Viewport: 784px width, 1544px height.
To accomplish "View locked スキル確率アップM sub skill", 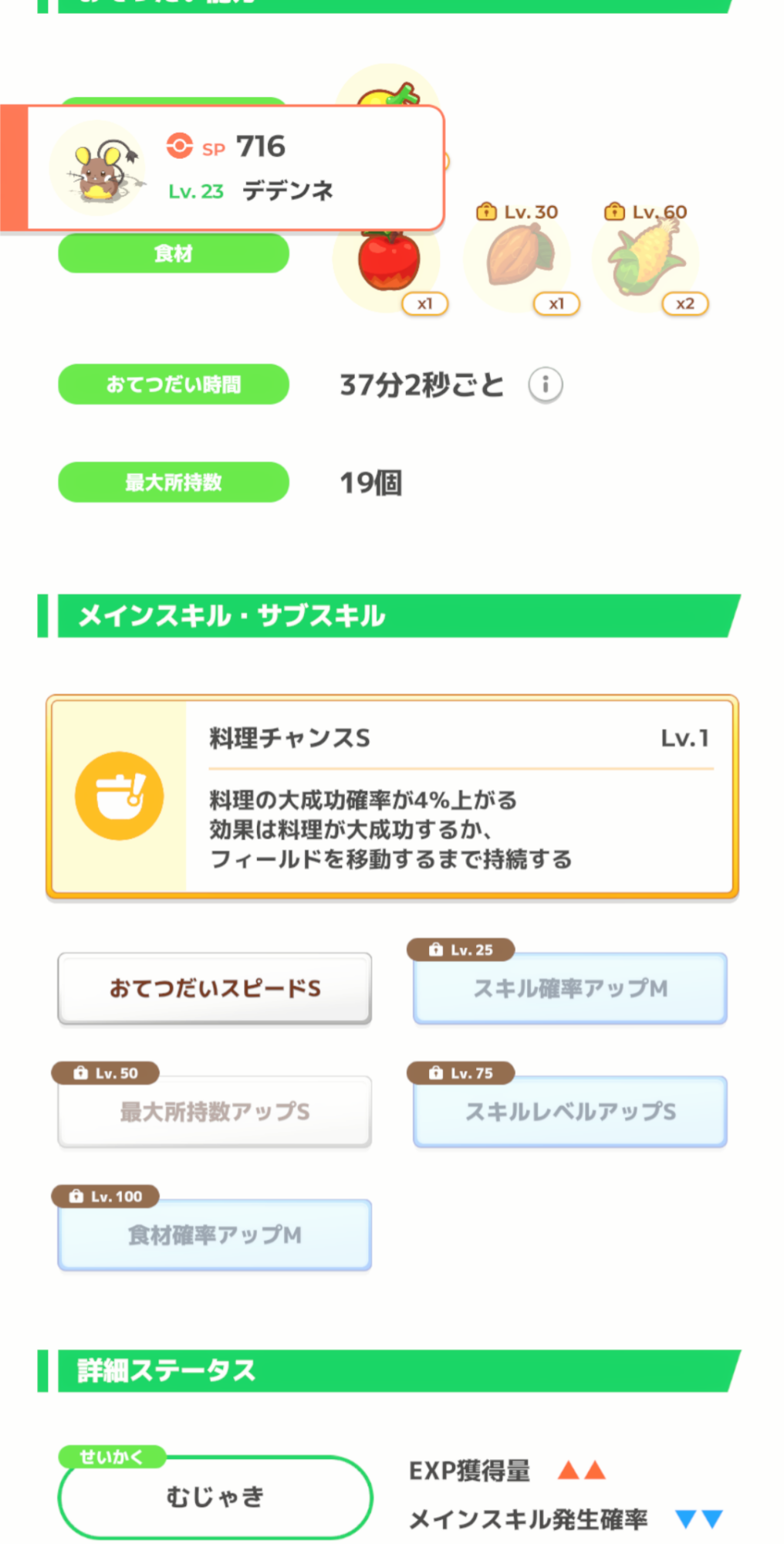I will pos(570,988).
